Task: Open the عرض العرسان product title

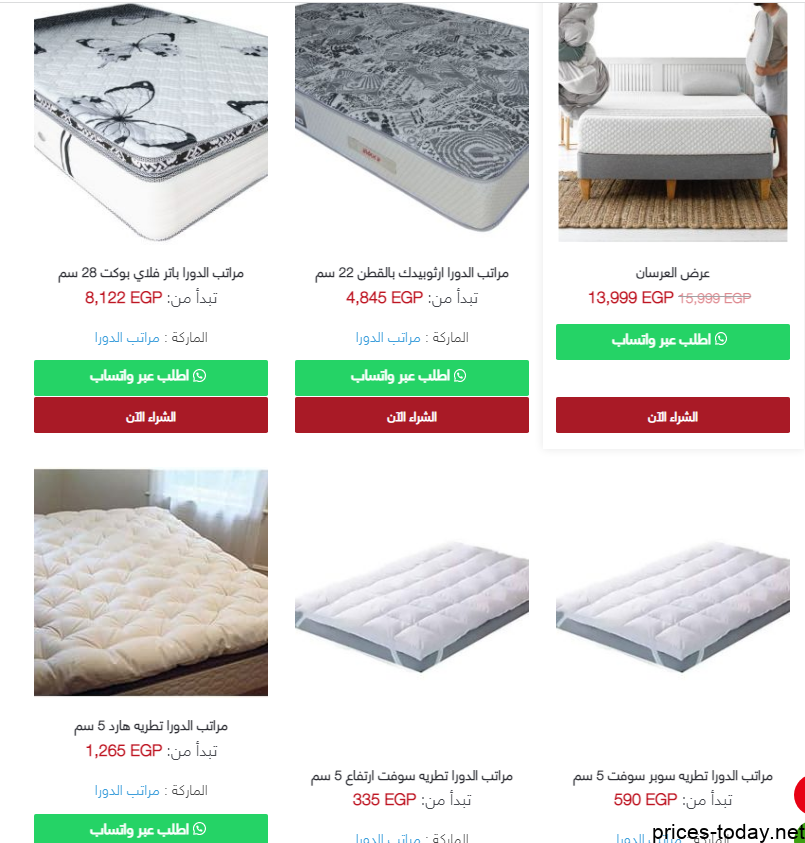Action: [672, 273]
